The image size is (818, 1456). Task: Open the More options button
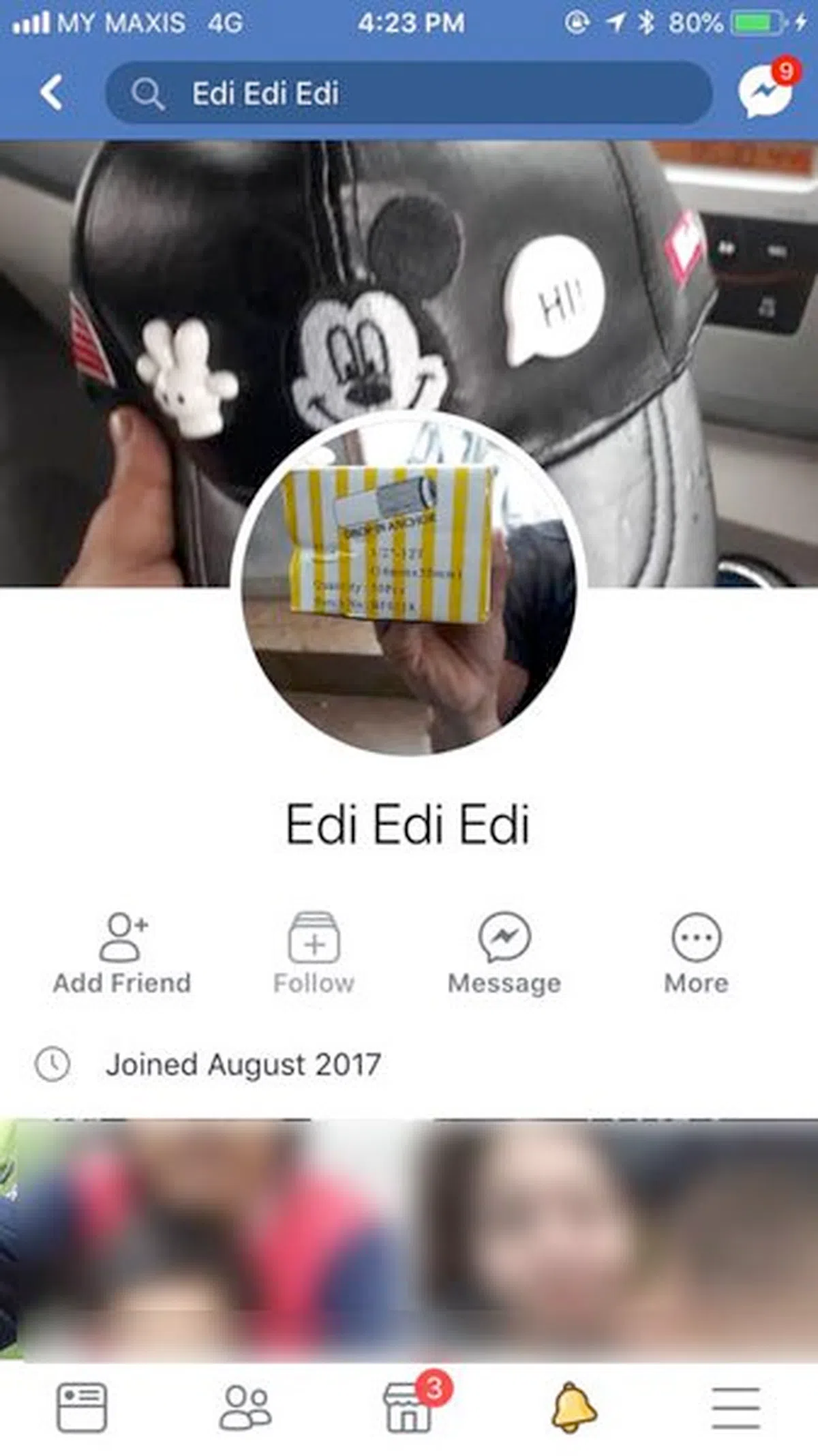tap(696, 953)
